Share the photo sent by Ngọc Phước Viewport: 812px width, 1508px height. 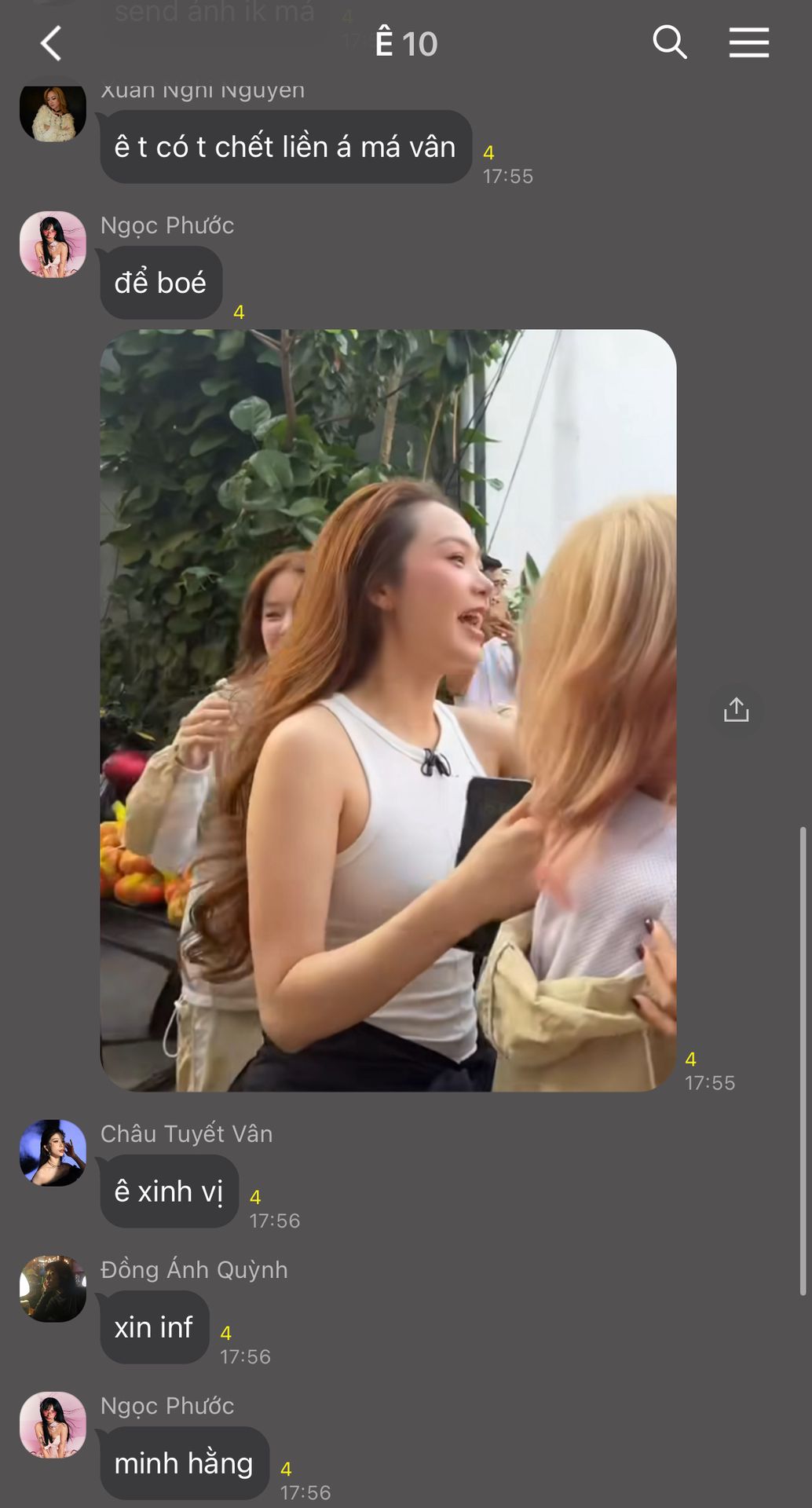point(736,710)
